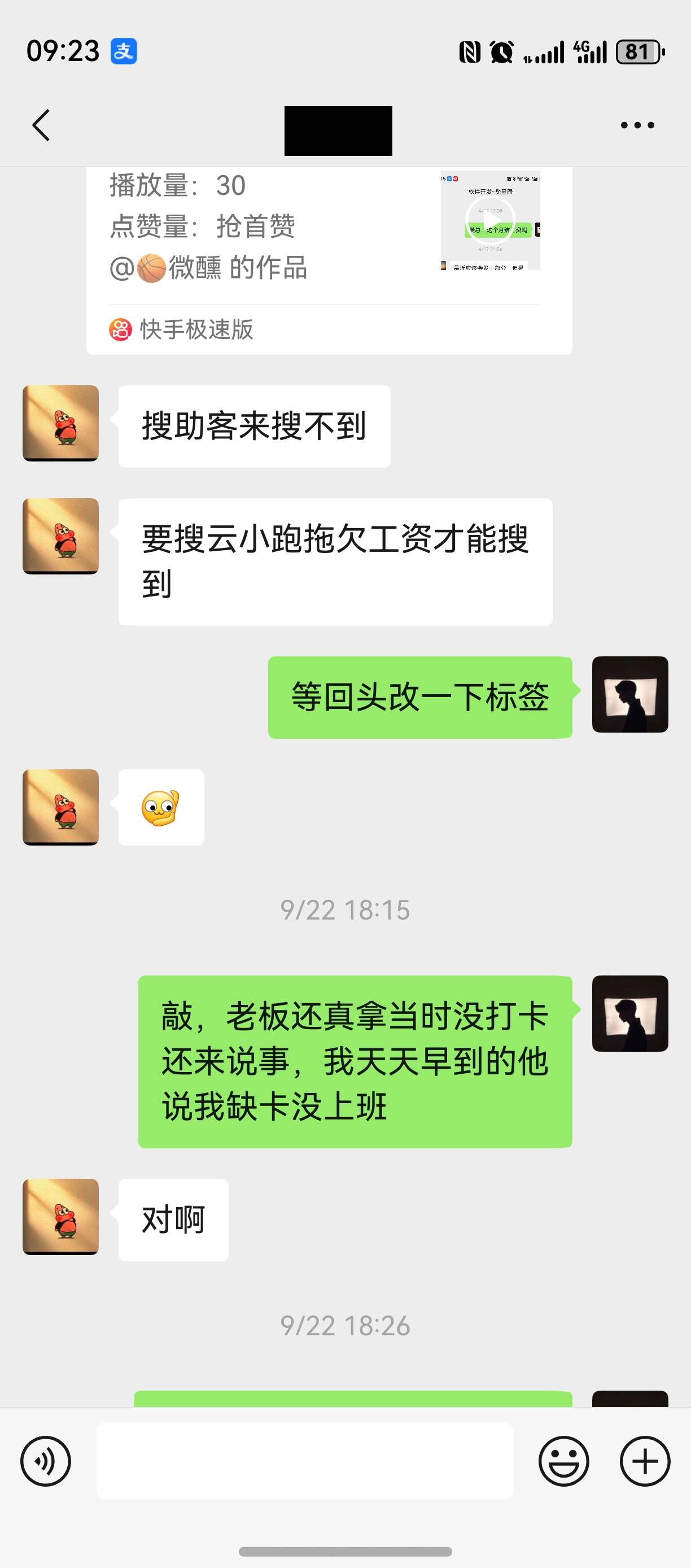This screenshot has height=1568, width=691.
Task: Tap the play button on the video thumbnail
Action: (490, 220)
